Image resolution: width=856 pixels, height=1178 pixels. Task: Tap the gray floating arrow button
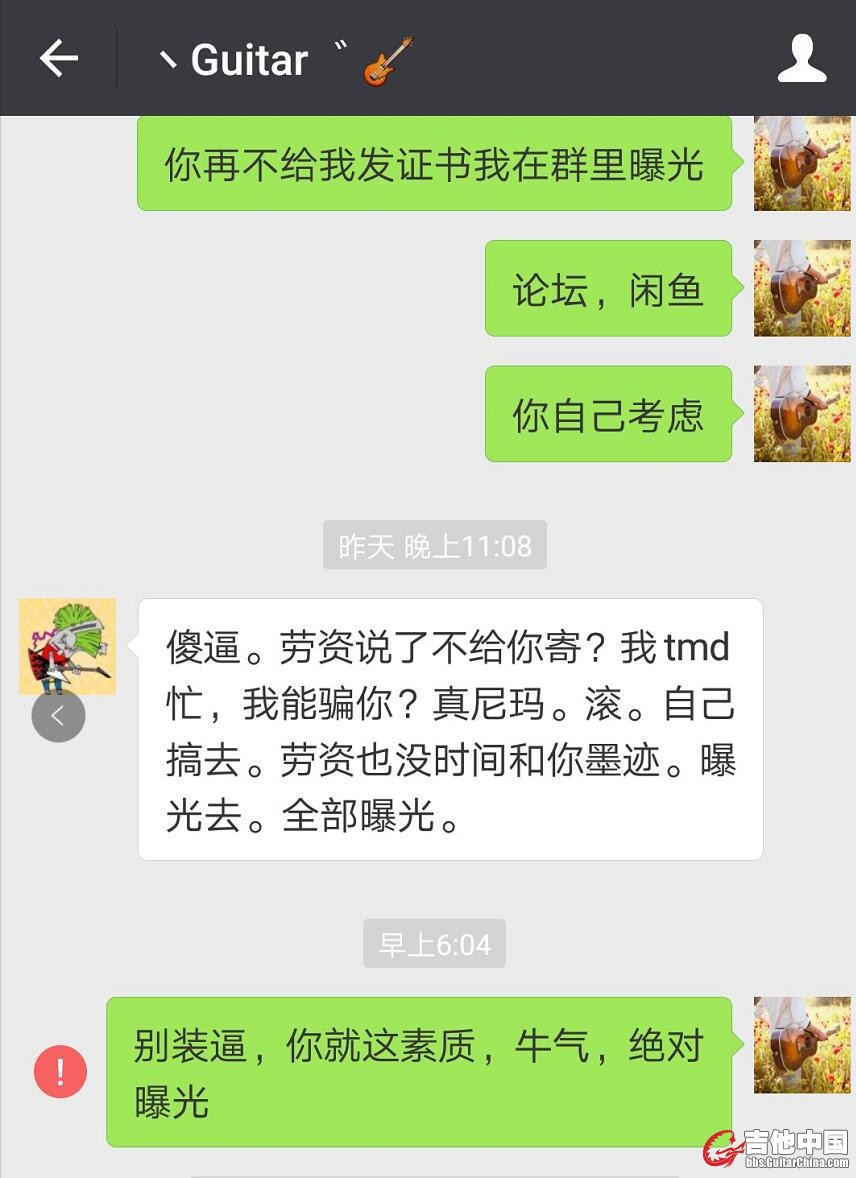pyautogui.click(x=58, y=715)
